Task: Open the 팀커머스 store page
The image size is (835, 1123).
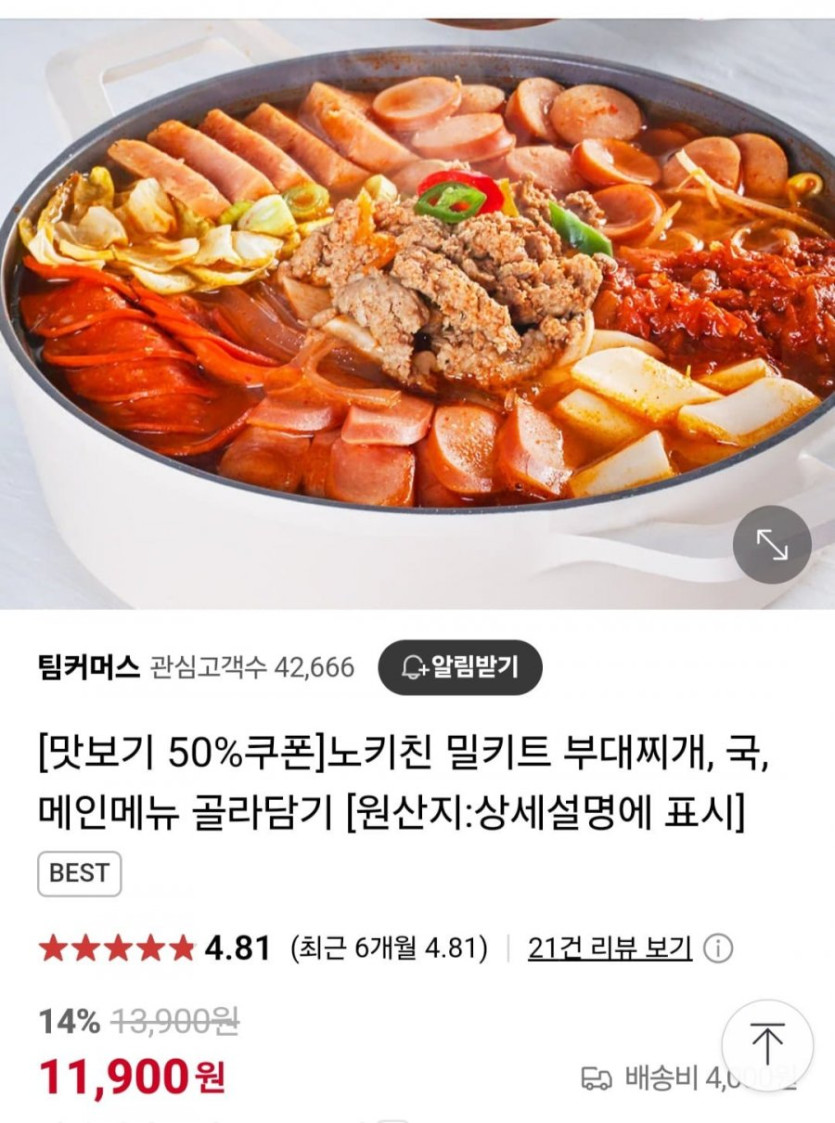Action: pos(87,667)
